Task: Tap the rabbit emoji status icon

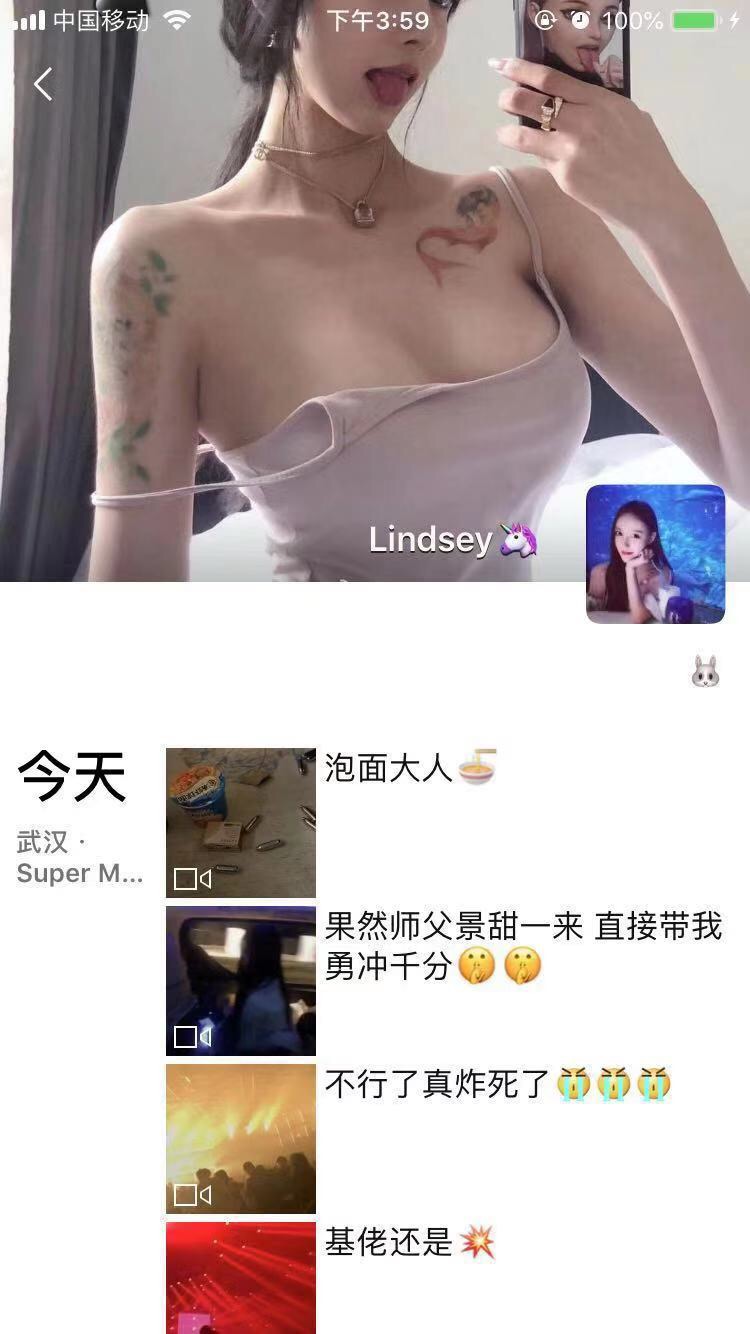Action: (703, 671)
